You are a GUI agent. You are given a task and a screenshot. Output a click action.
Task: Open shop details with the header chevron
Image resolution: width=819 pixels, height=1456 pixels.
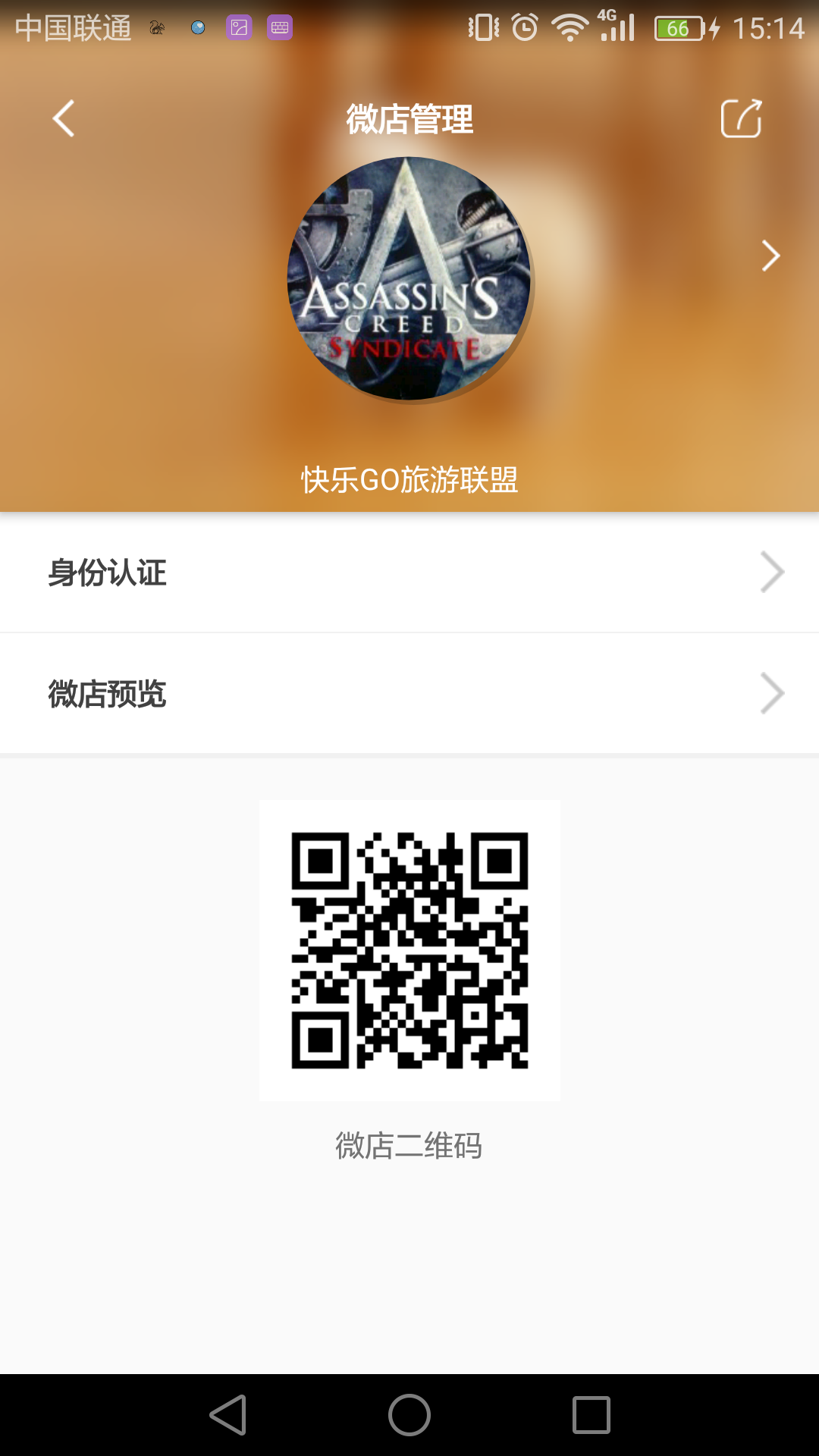pyautogui.click(x=770, y=256)
